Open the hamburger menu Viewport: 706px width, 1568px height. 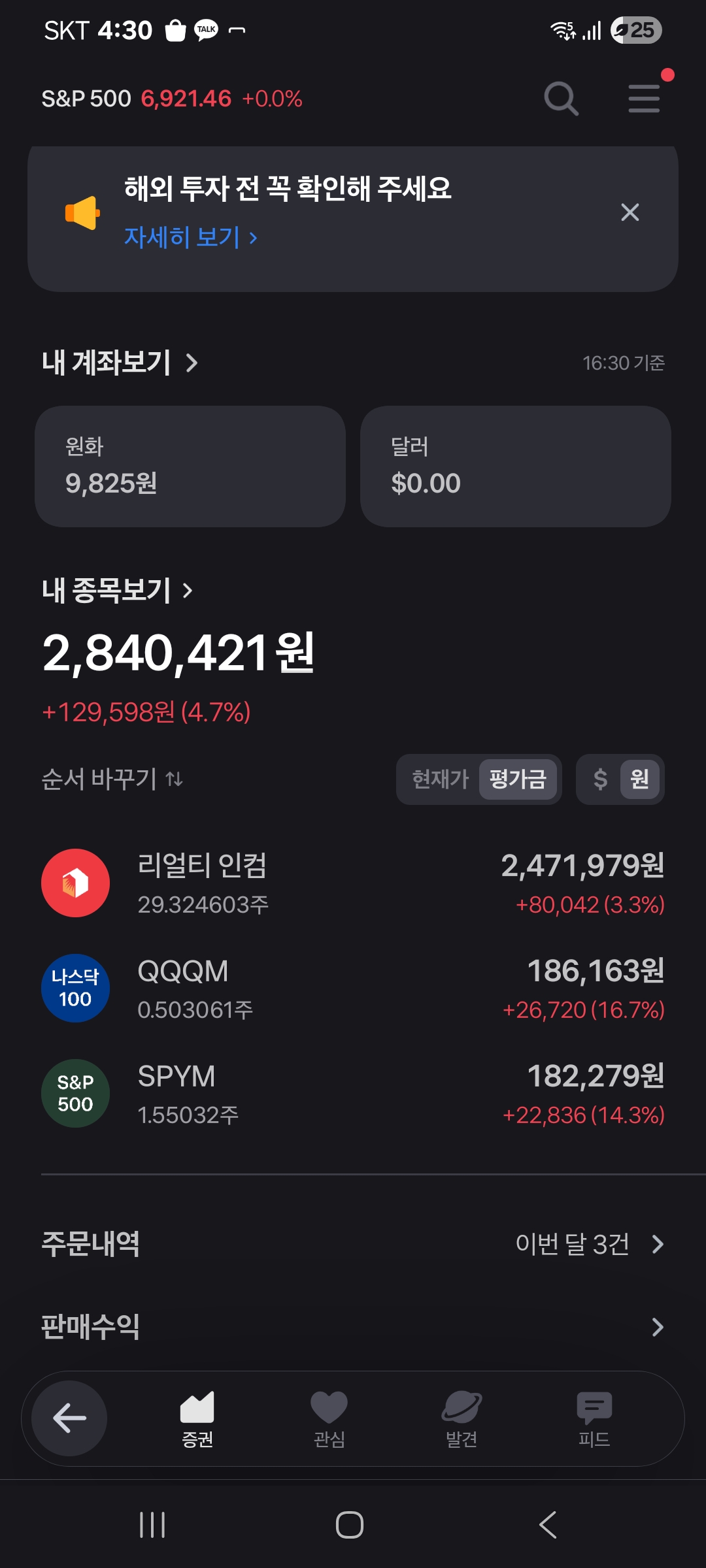[x=644, y=99]
